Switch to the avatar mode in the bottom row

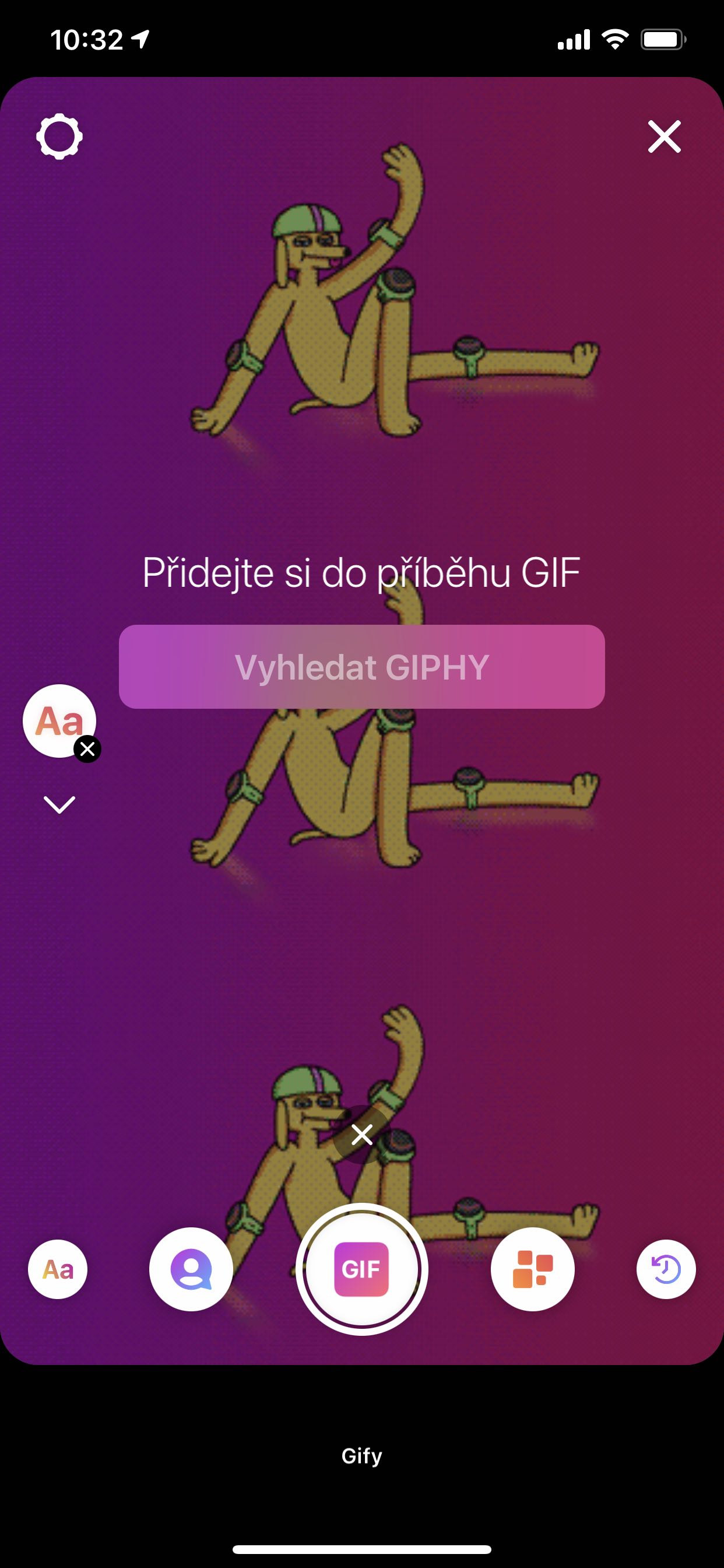[191, 1269]
